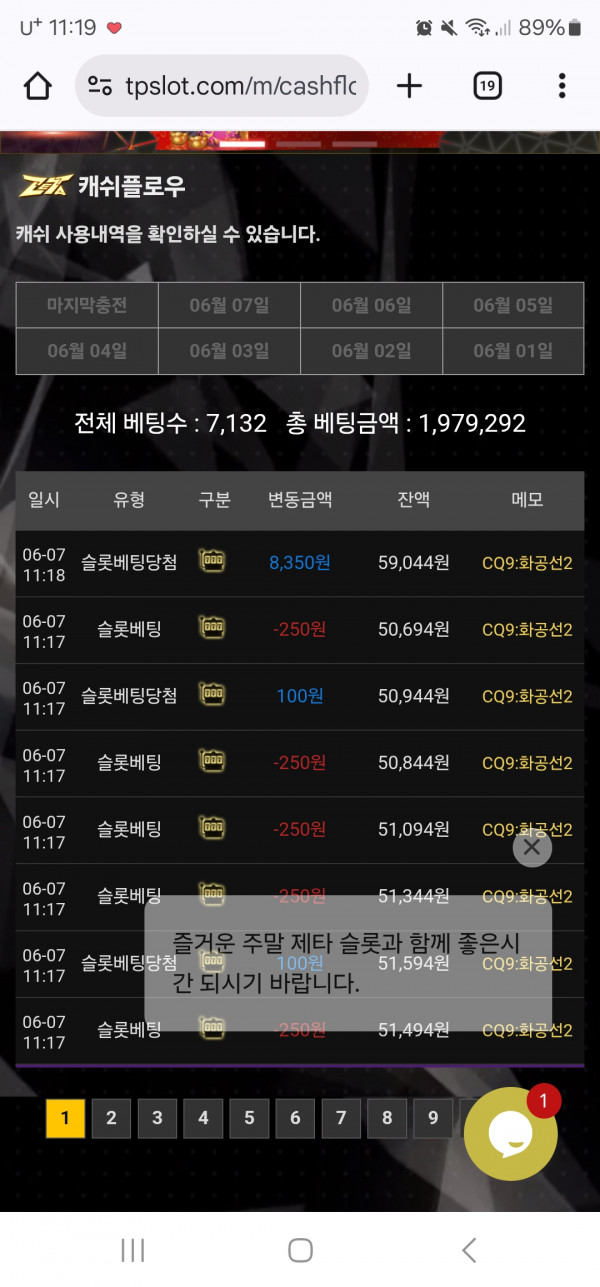This screenshot has height=1287, width=600.
Task: Go to page 2 of results
Action: click(111, 1118)
